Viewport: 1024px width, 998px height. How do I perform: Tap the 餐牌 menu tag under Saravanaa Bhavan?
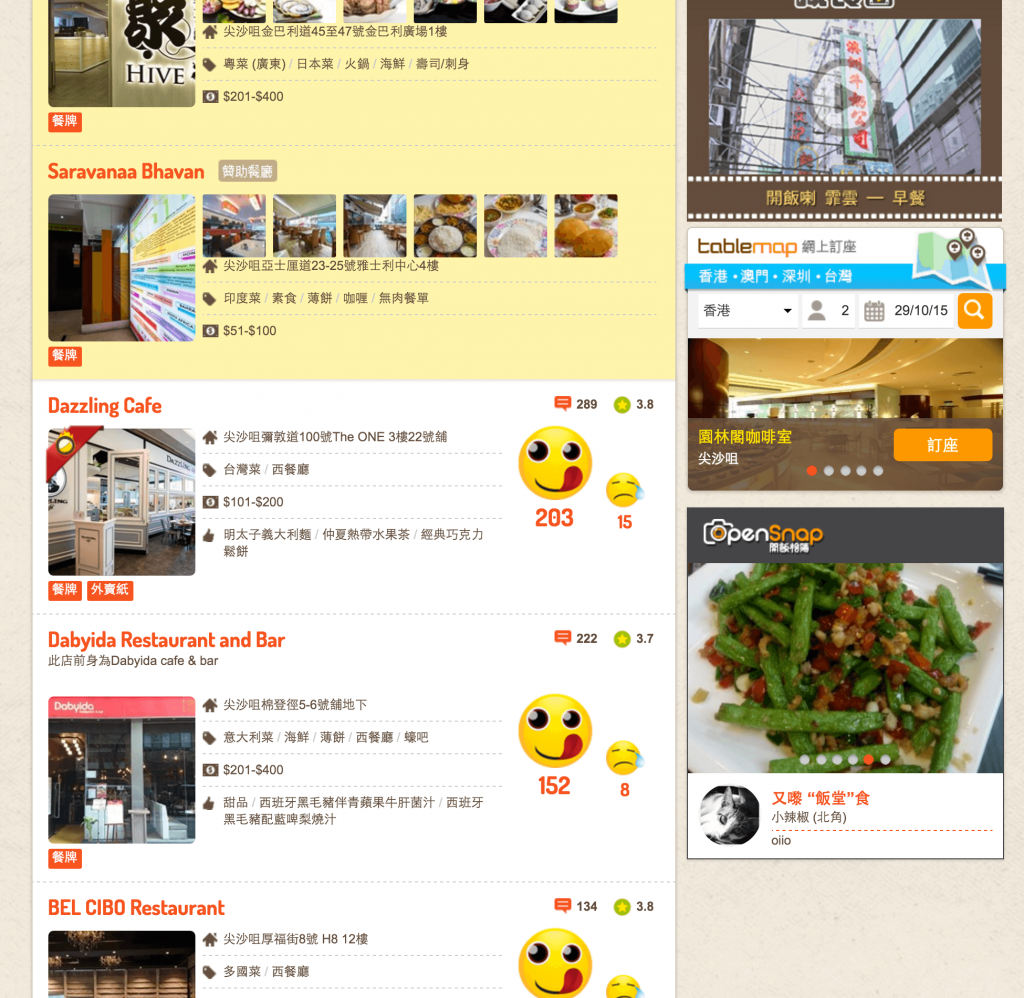65,356
